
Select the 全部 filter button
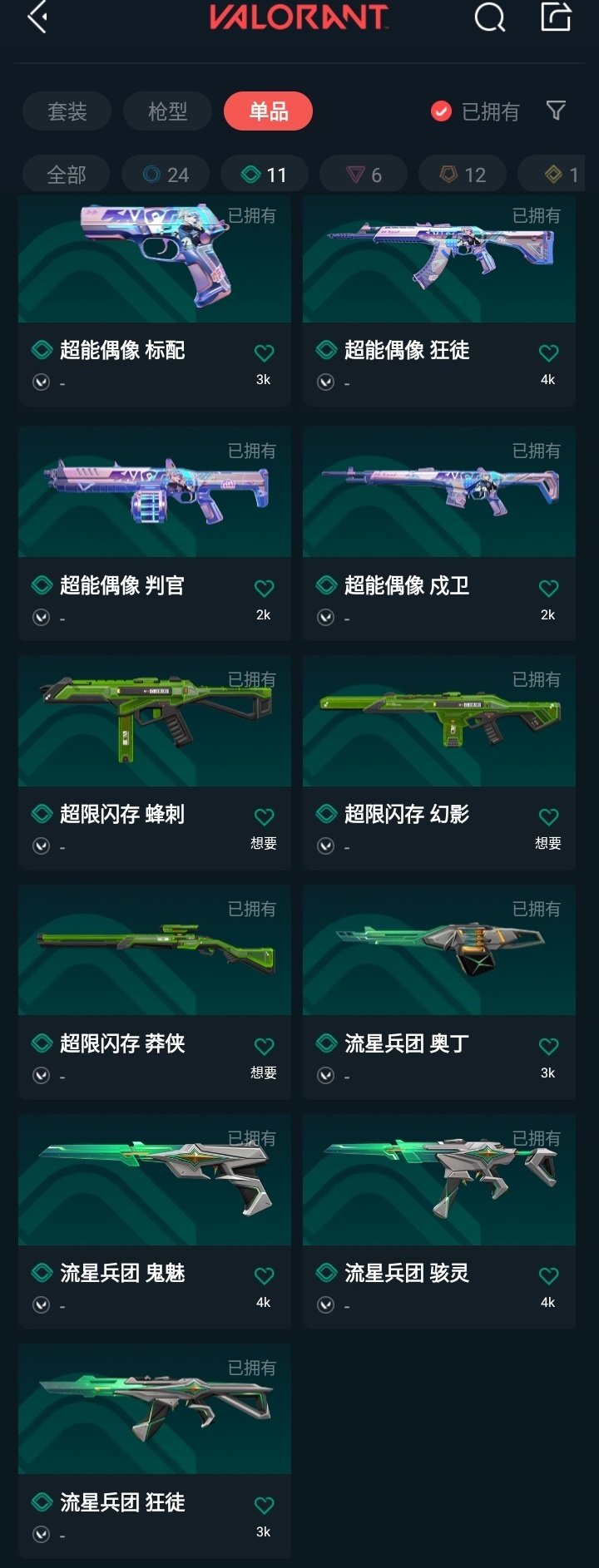pos(68,174)
